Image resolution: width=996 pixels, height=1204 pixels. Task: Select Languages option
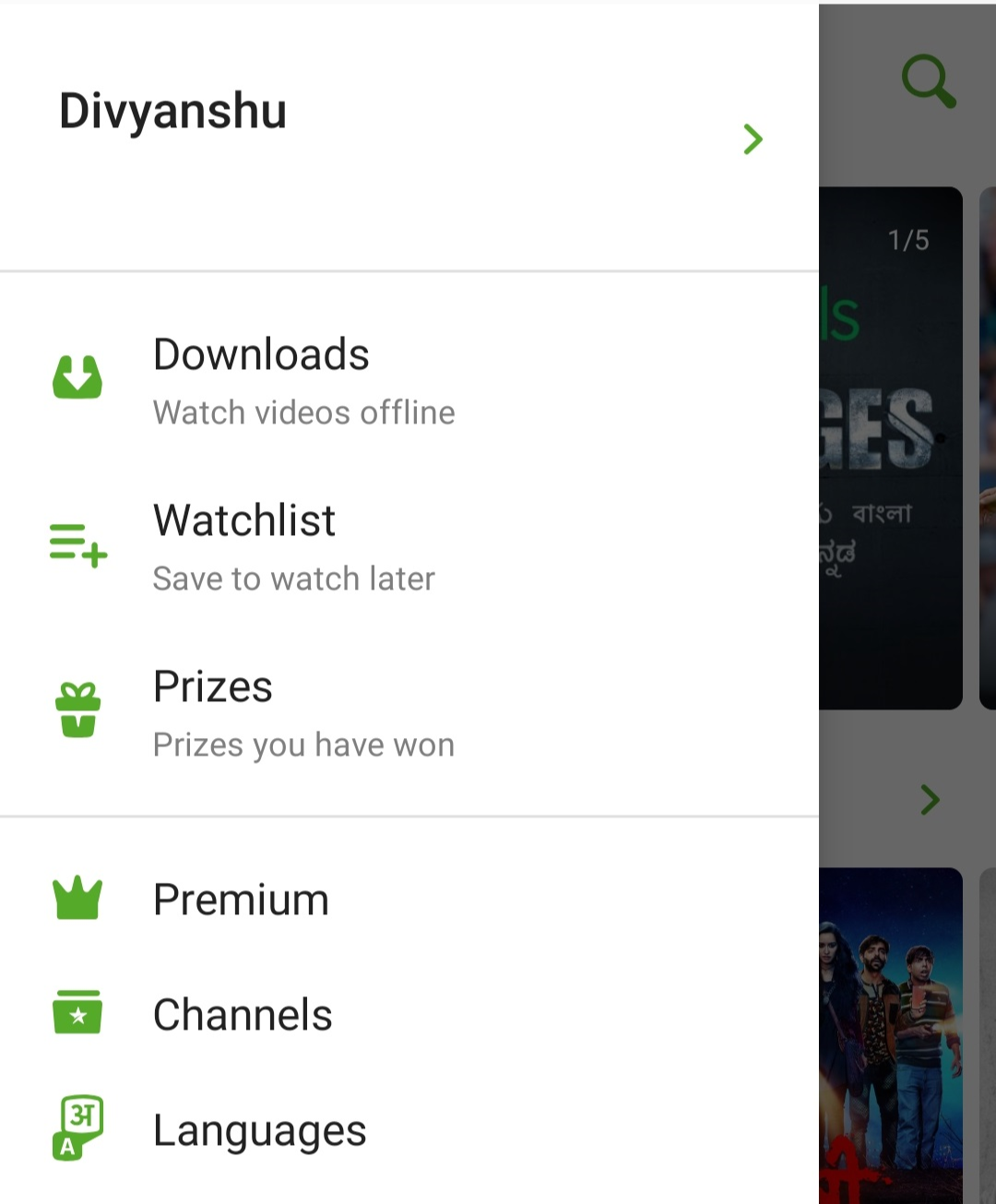point(259,1130)
